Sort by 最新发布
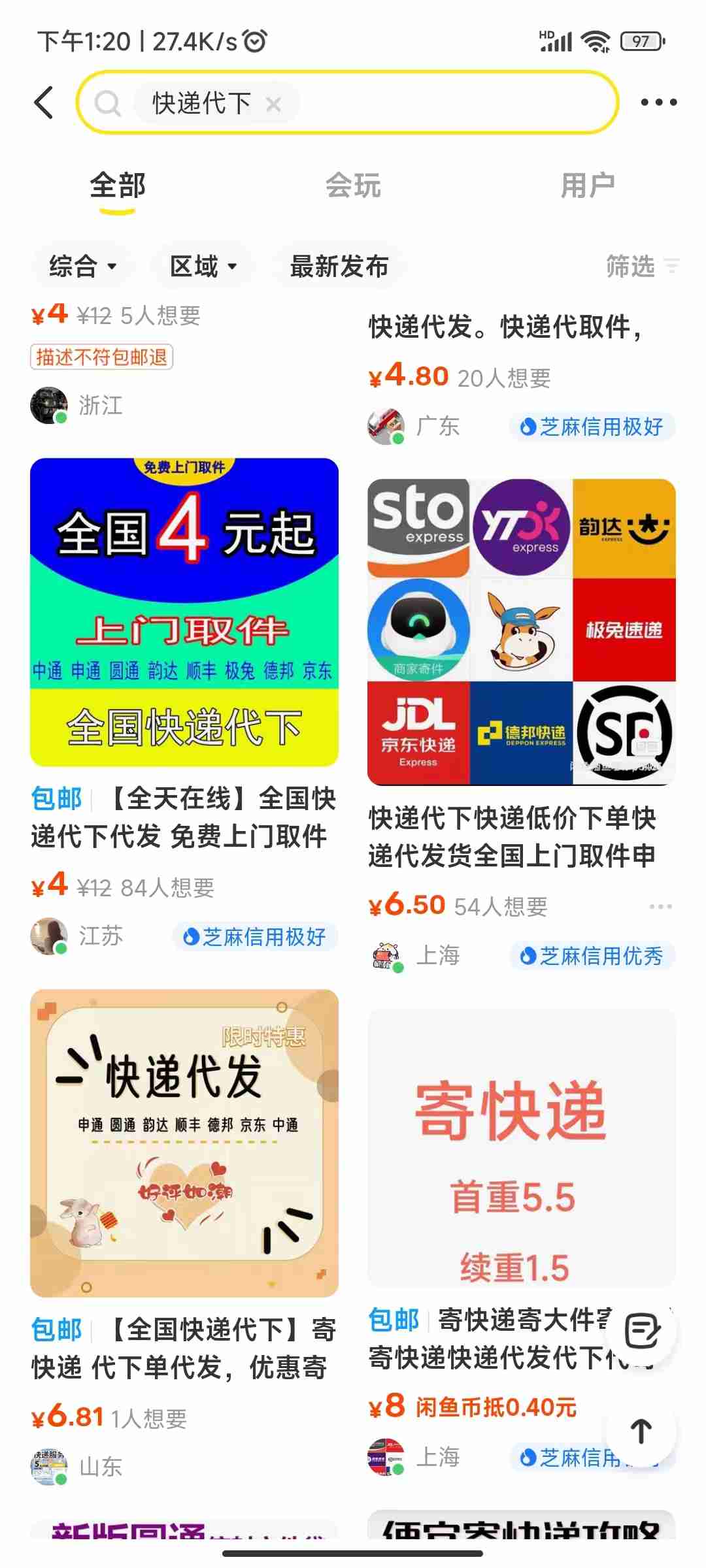 pyautogui.click(x=339, y=266)
